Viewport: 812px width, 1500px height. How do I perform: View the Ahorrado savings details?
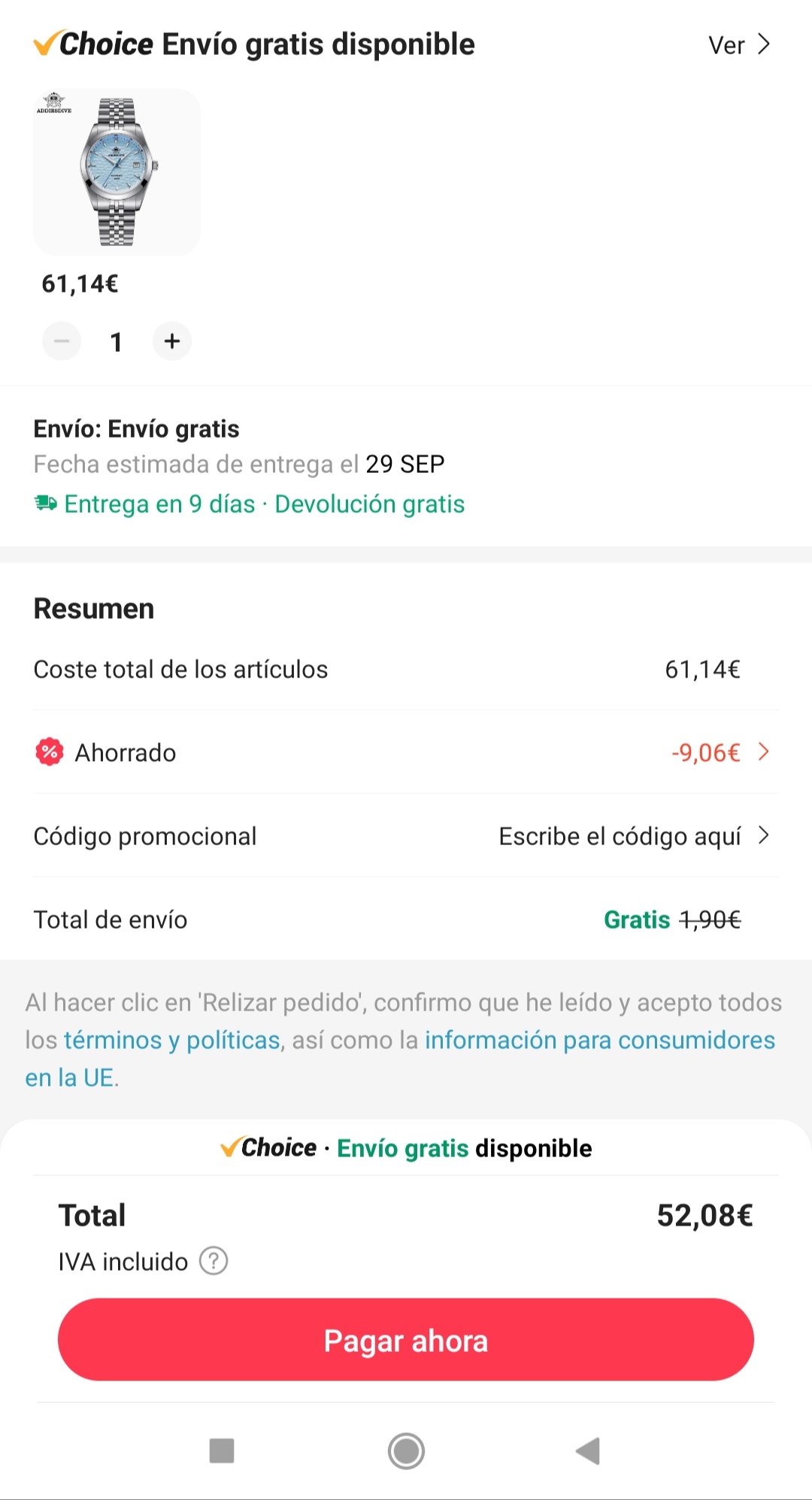tap(720, 753)
